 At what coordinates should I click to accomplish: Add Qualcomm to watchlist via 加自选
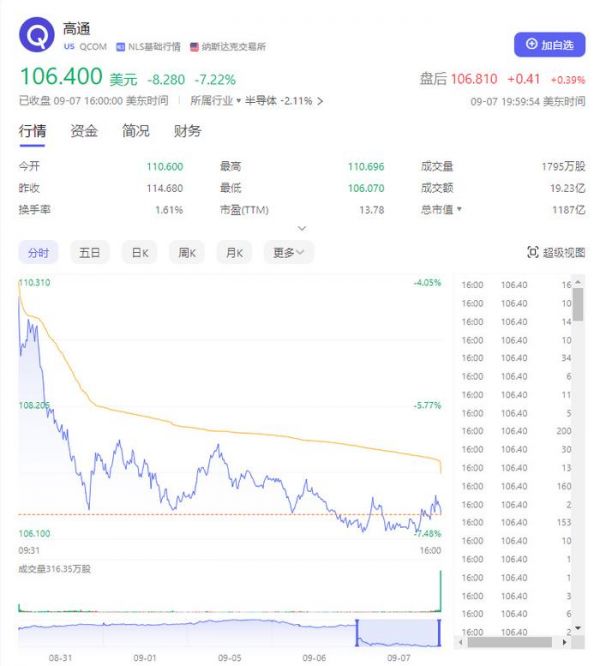549,44
